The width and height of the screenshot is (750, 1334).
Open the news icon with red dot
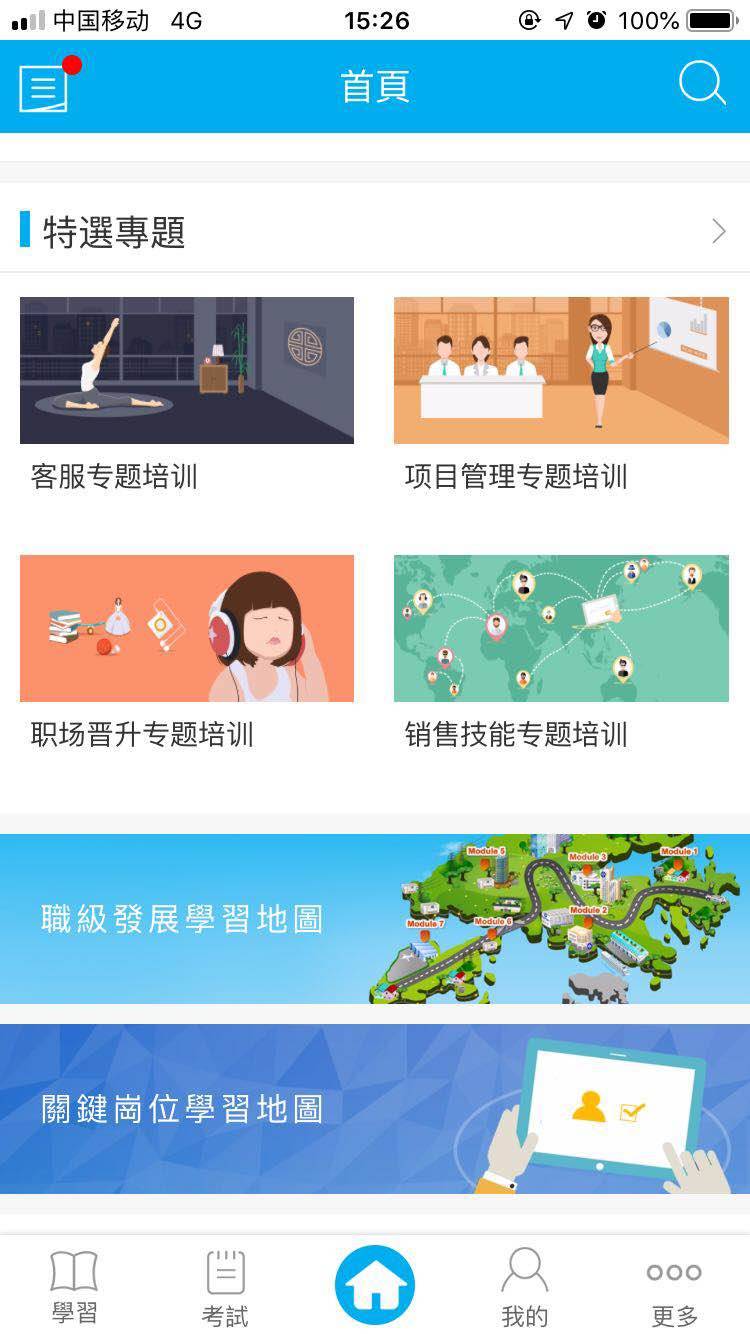45,87
